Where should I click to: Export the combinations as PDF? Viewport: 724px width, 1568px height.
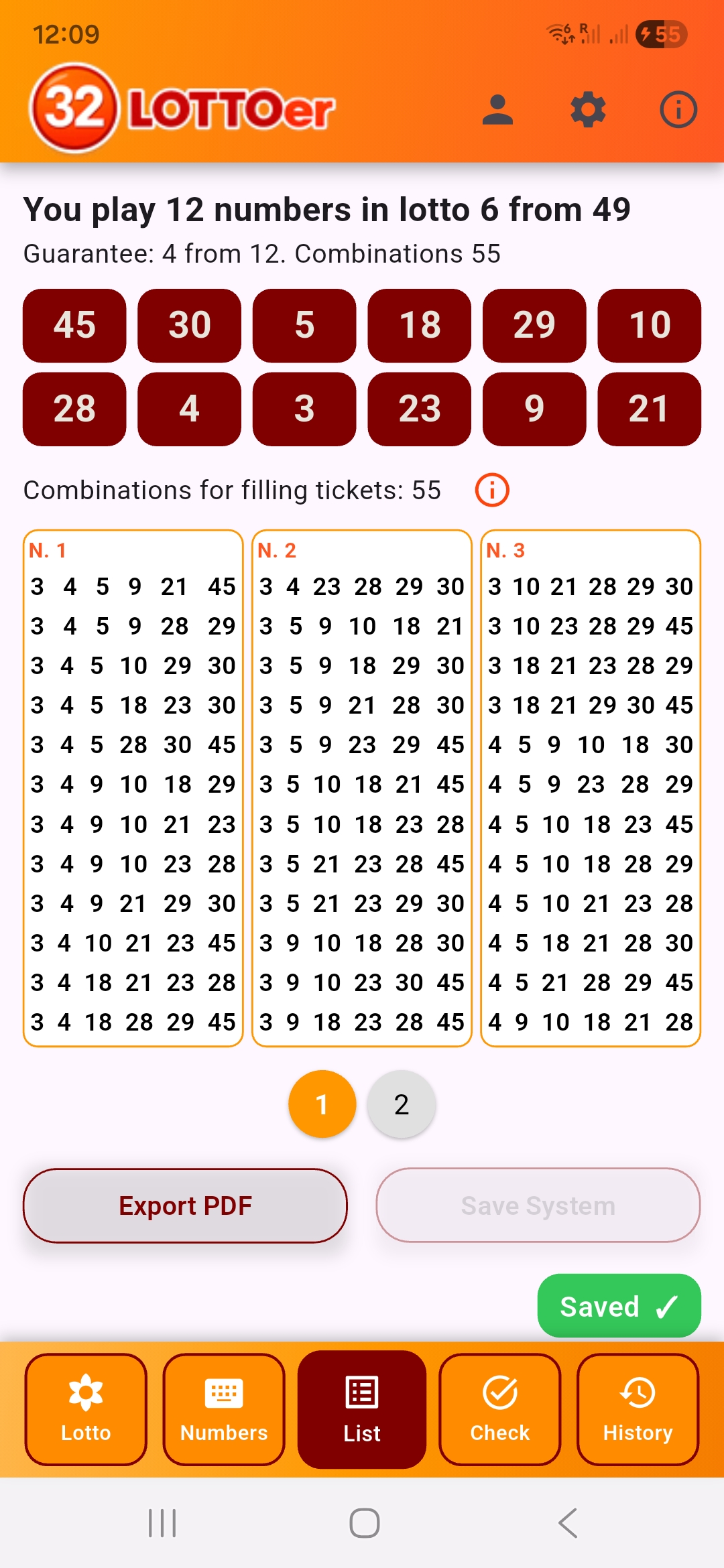click(x=185, y=1205)
